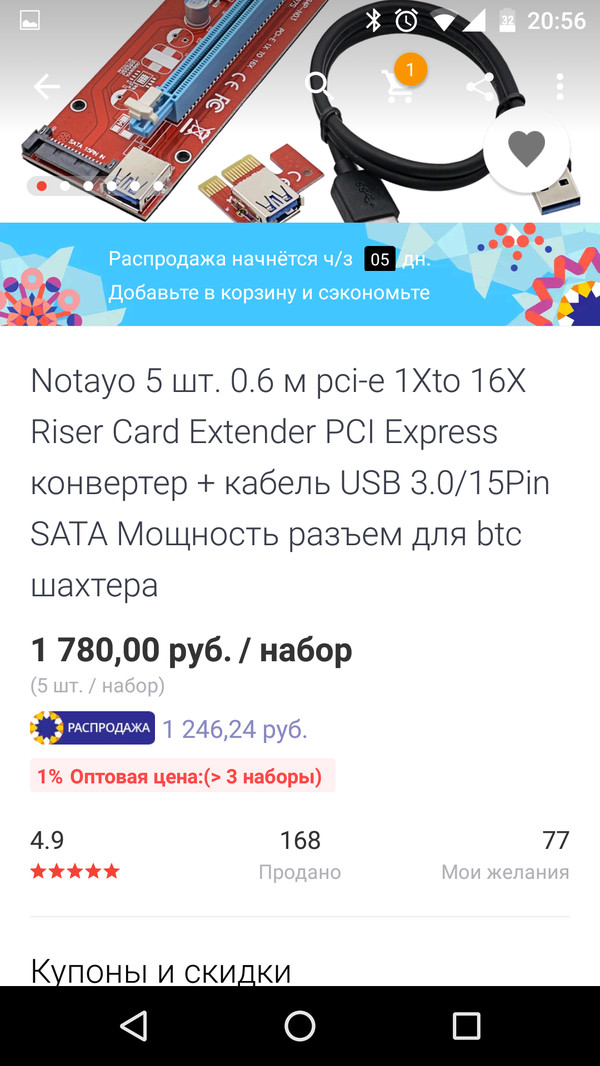Expand the Купоны и скидки section
Image resolution: width=600 pixels, height=1066 pixels.
click(160, 970)
